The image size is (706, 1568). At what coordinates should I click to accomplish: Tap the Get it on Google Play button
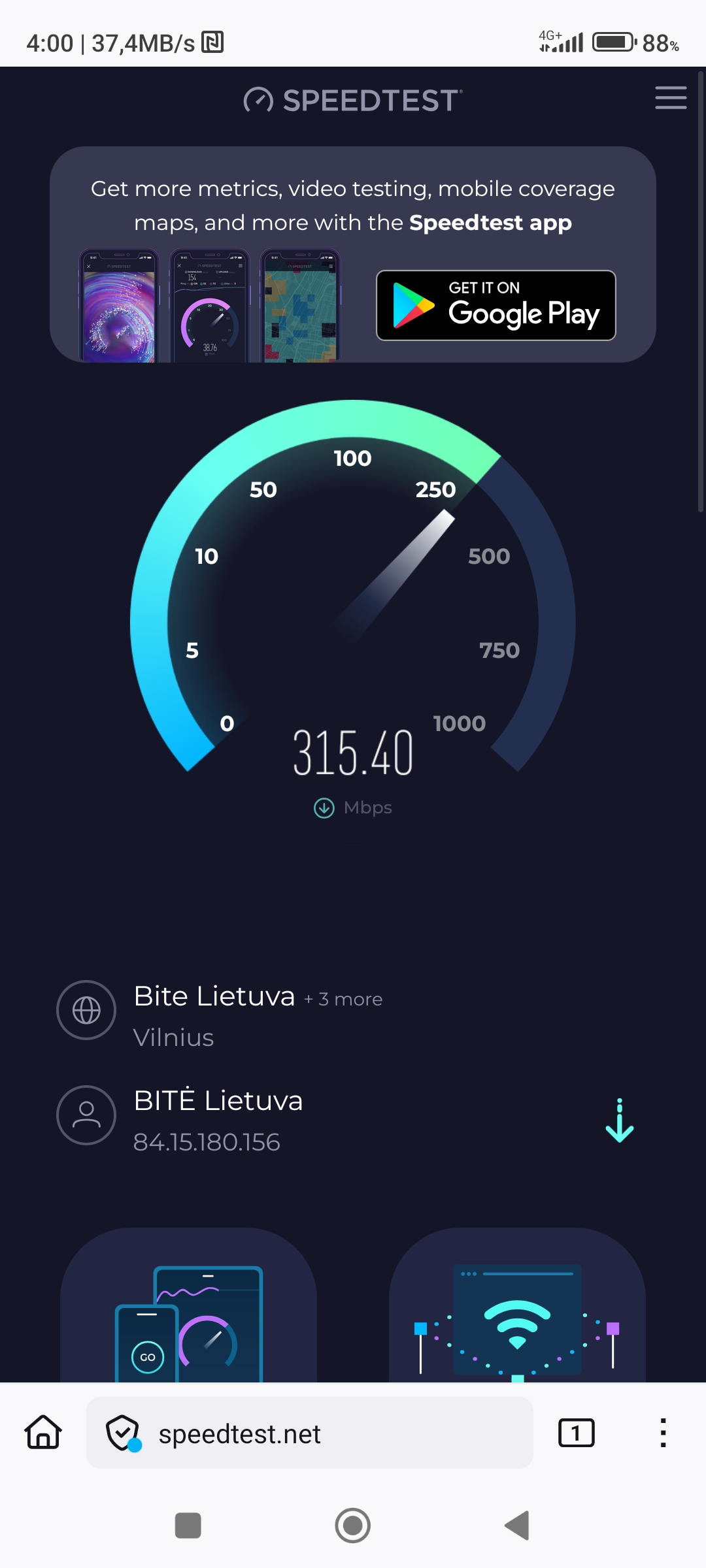click(496, 305)
